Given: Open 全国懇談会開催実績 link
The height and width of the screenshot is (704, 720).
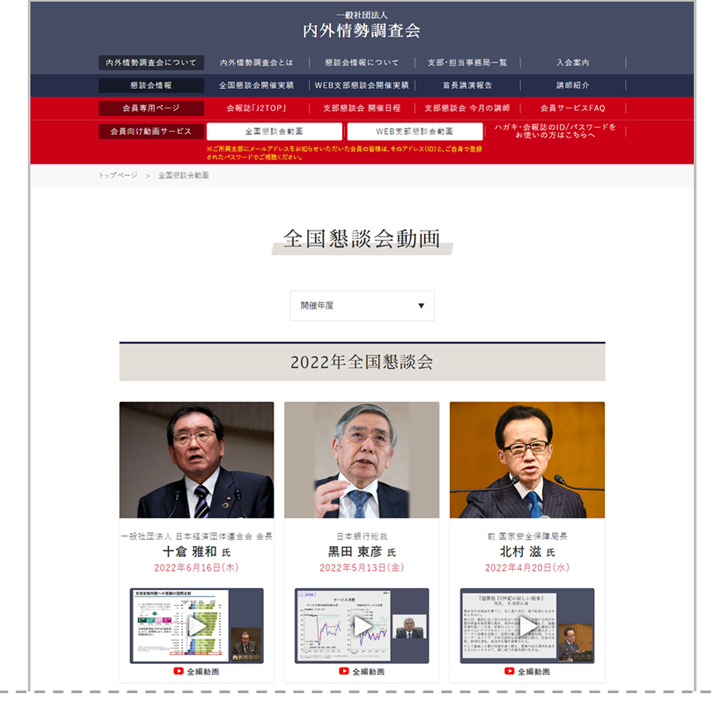Looking at the screenshot, I should click(x=256, y=85).
